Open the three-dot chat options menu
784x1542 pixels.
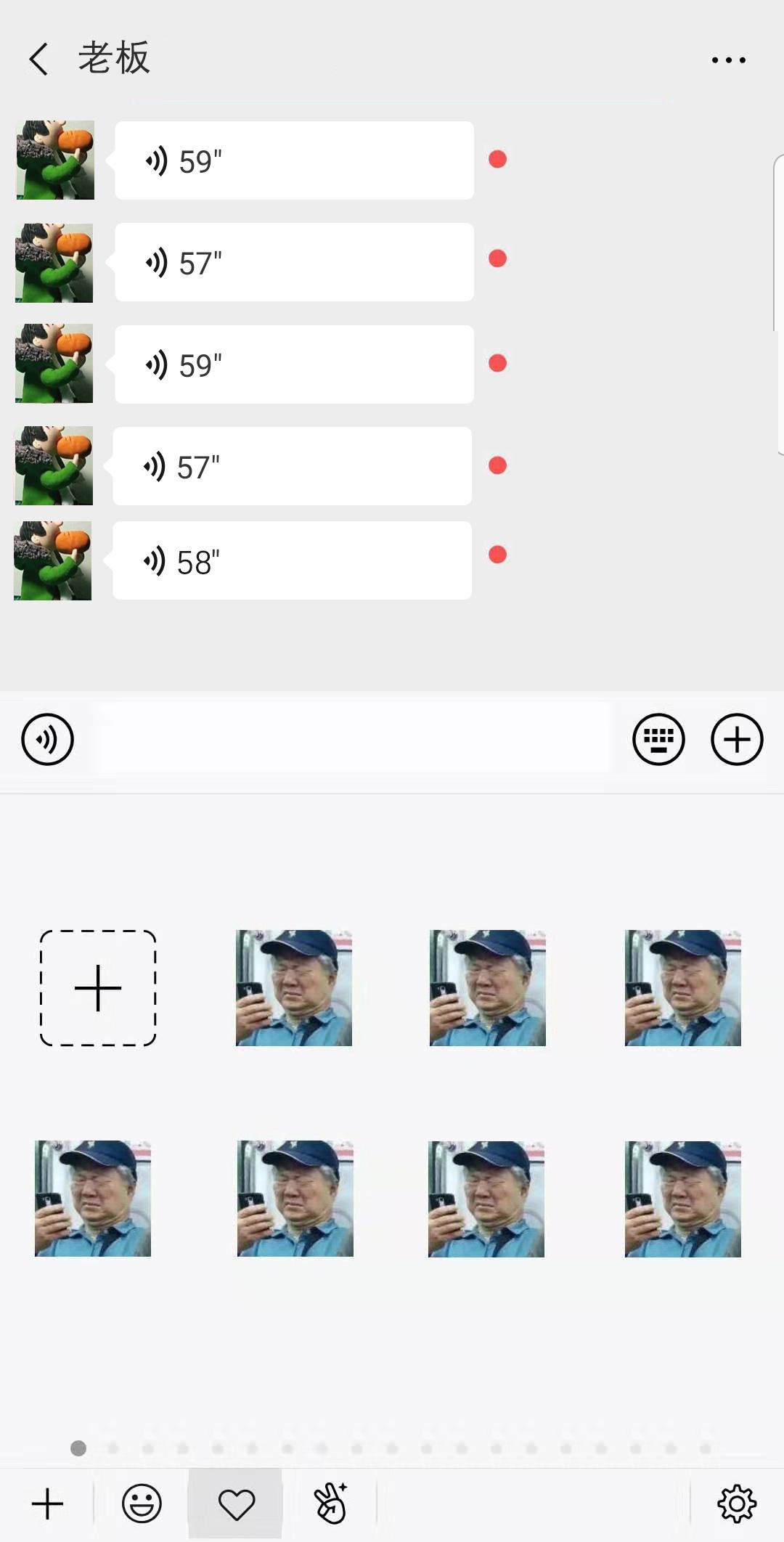pyautogui.click(x=728, y=60)
